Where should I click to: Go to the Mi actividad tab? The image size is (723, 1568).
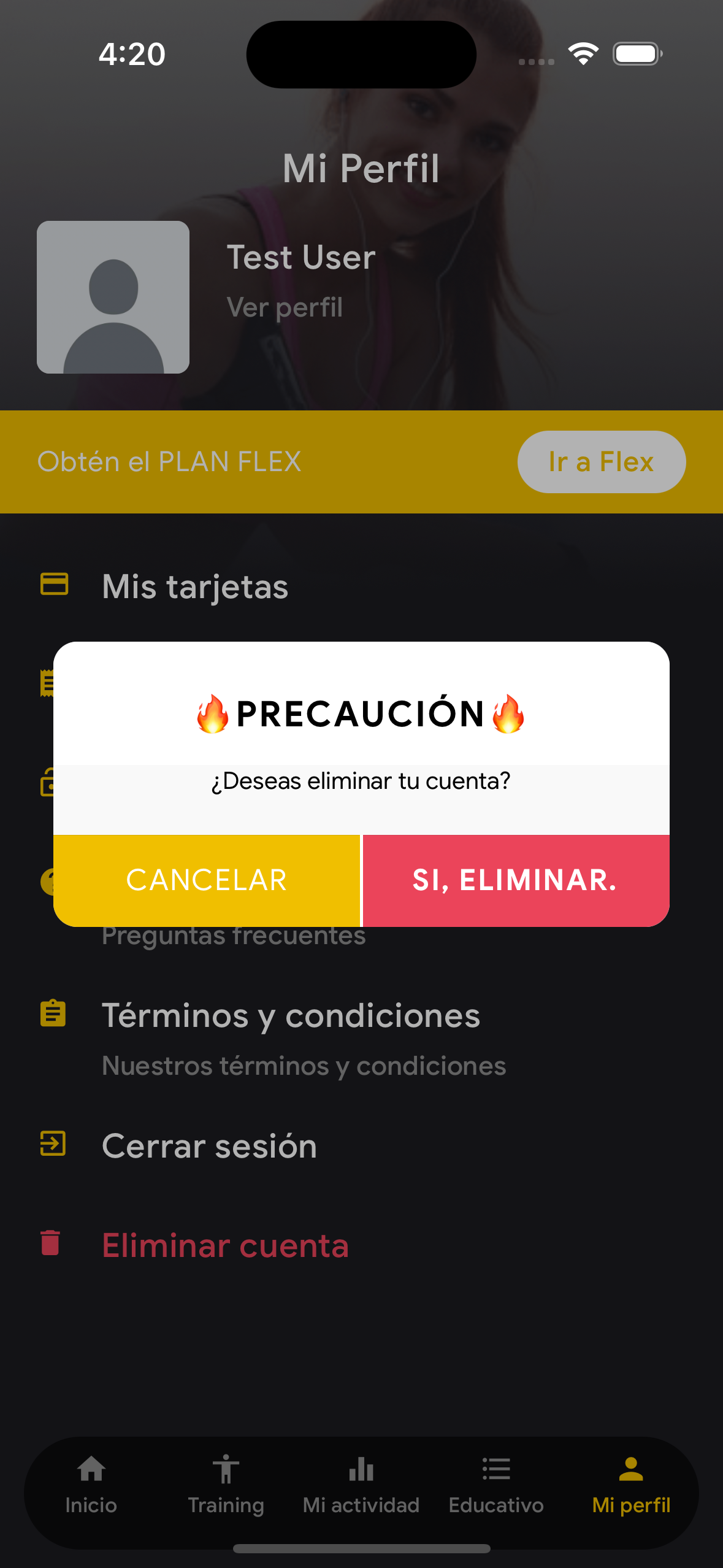click(361, 1485)
